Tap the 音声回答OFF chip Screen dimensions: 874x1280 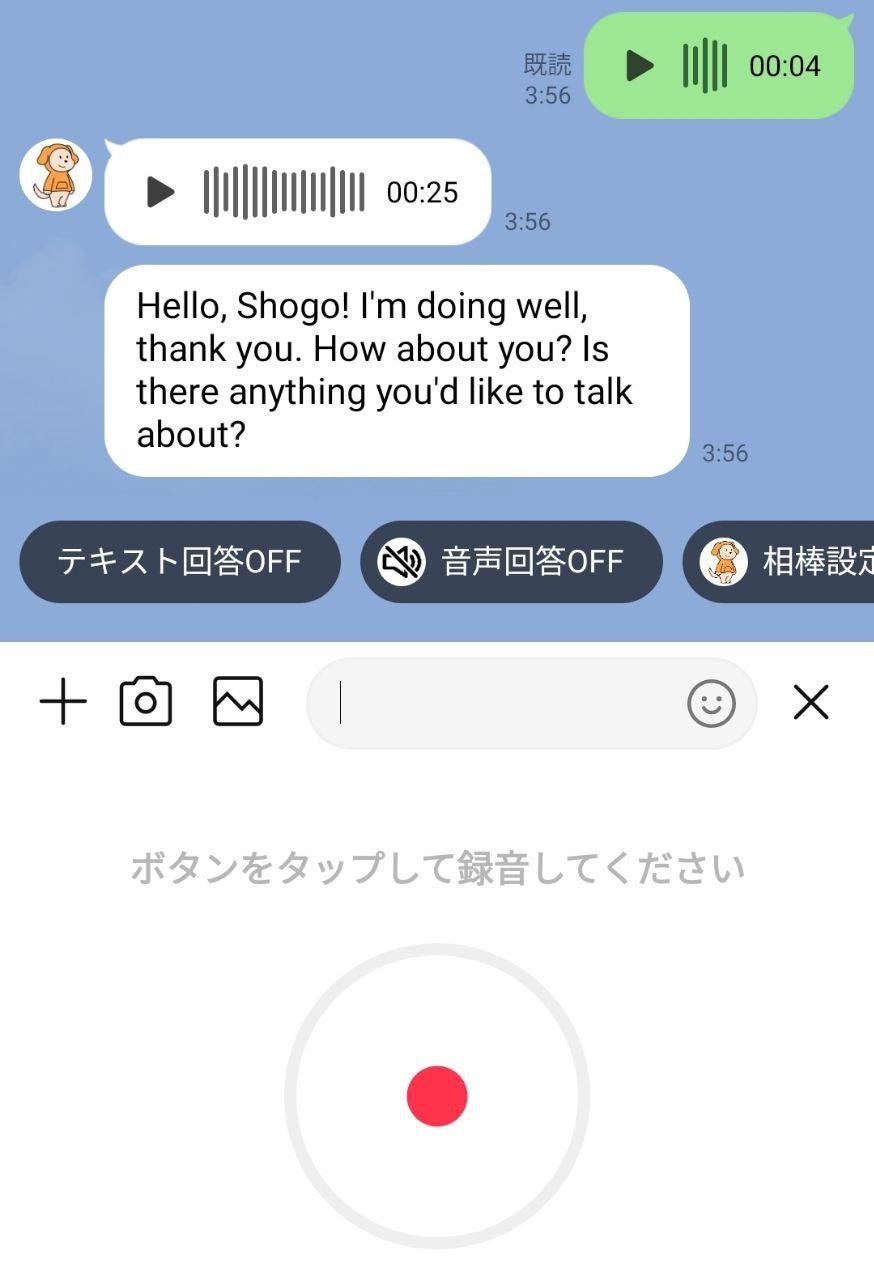point(511,562)
